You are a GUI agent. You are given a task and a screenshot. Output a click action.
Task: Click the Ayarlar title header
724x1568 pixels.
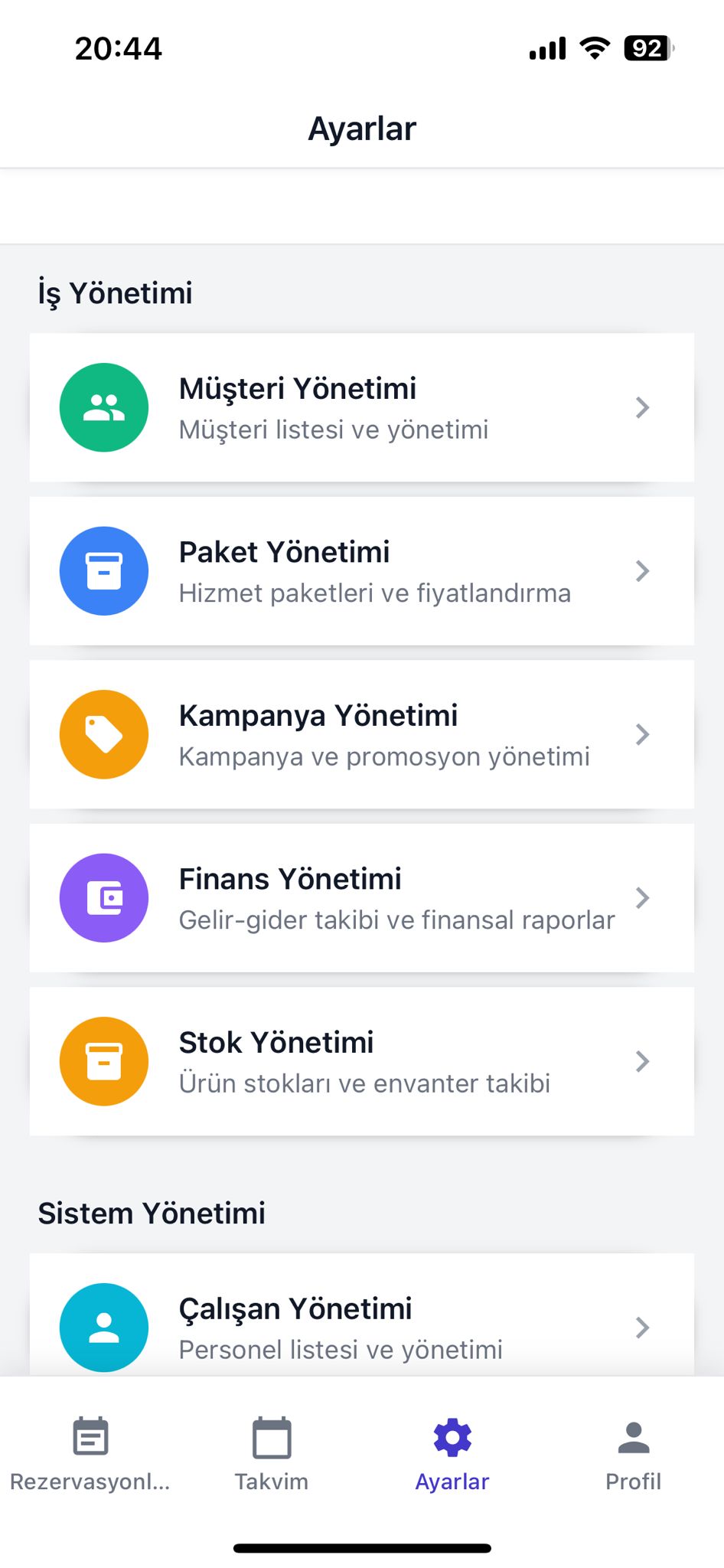(x=361, y=128)
